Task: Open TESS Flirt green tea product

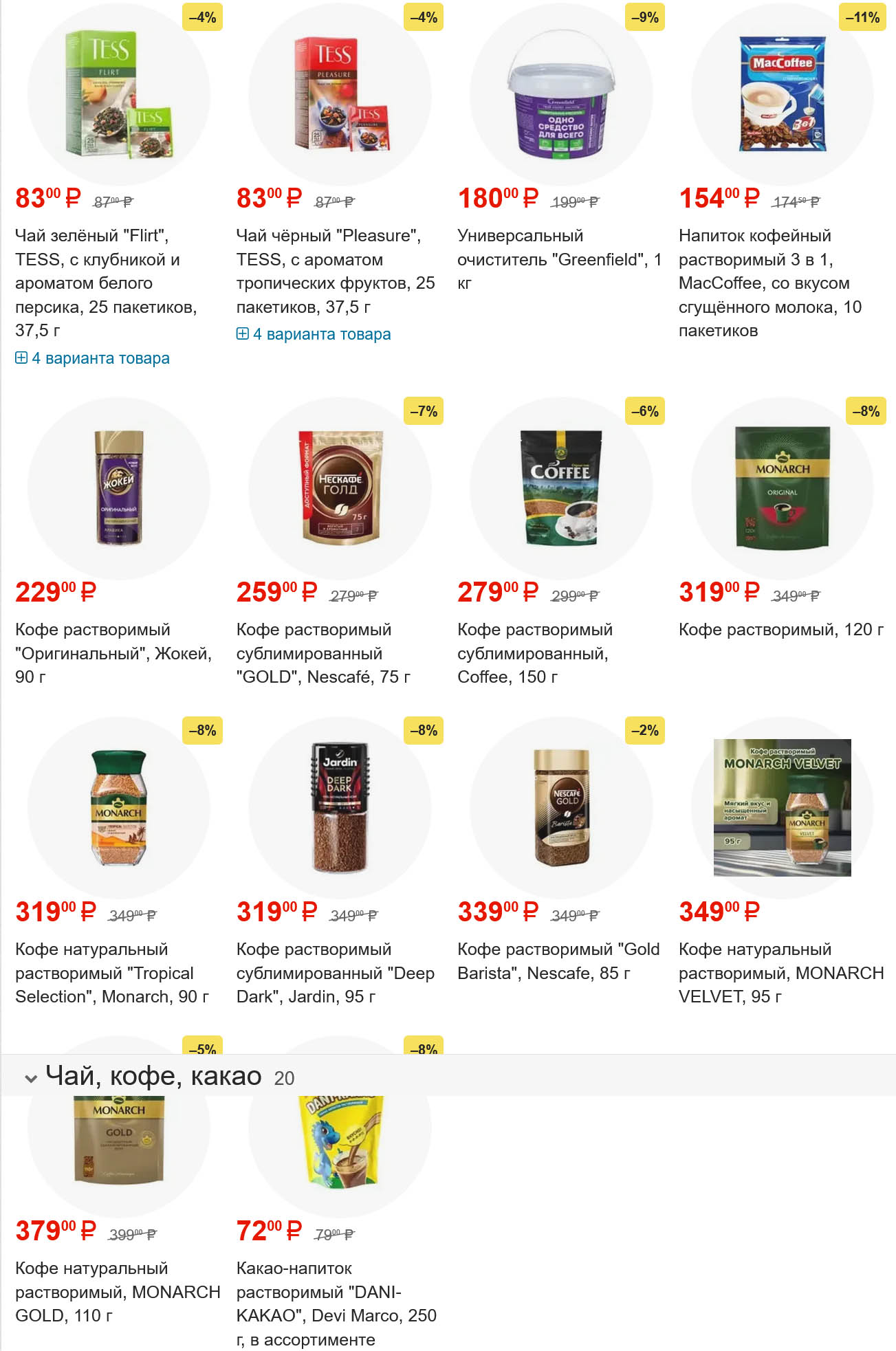Action: point(106,283)
